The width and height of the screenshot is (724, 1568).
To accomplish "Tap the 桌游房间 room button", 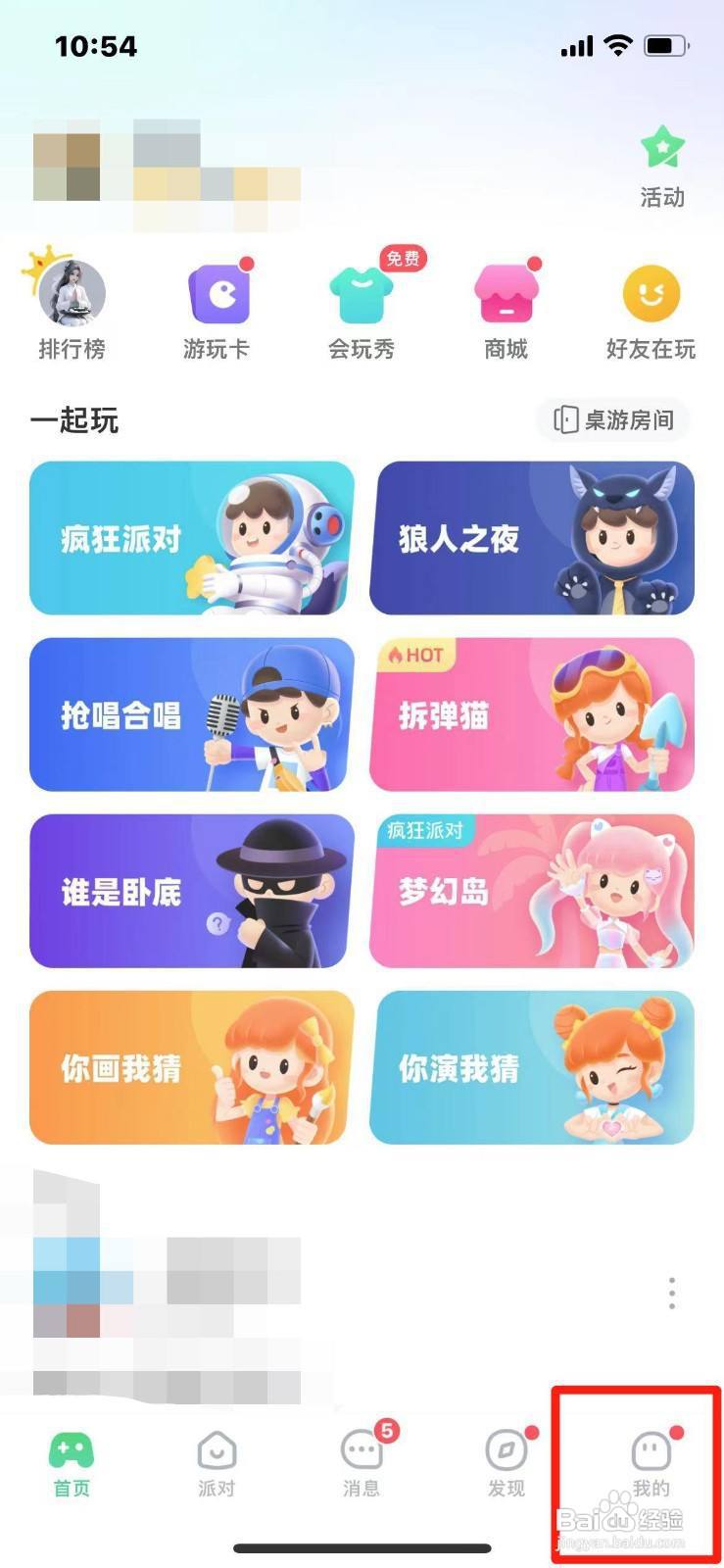I will point(613,420).
